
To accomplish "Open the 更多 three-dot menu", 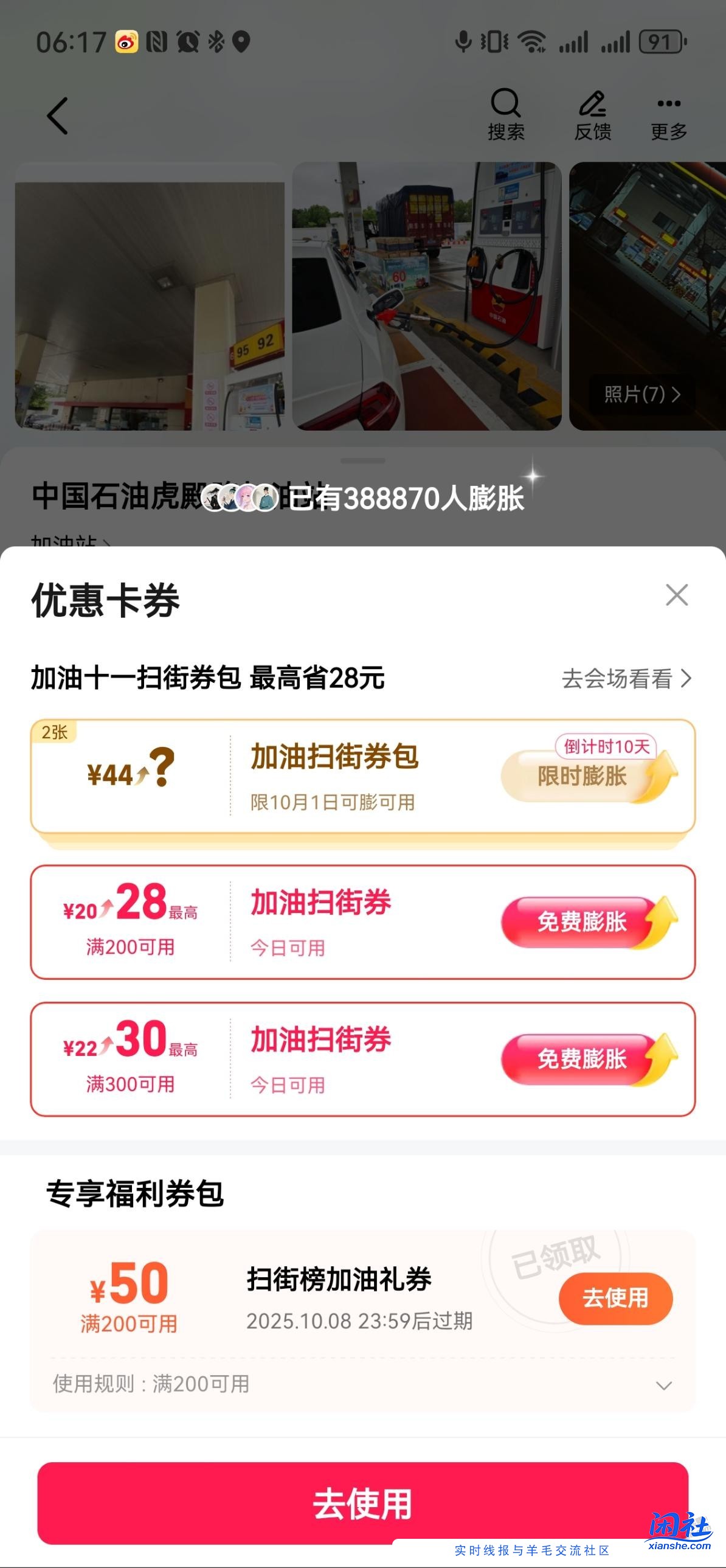I will (668, 113).
